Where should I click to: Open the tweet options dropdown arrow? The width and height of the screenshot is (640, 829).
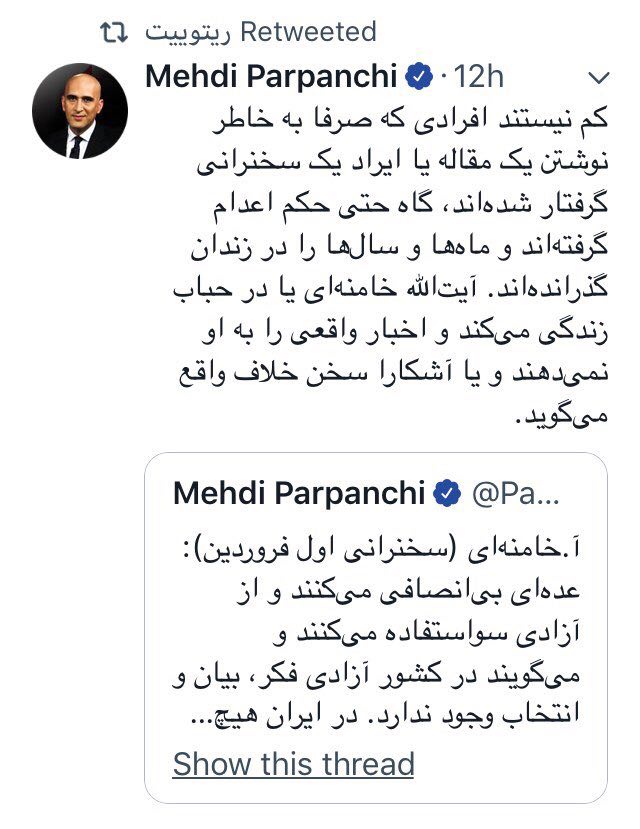(599, 78)
